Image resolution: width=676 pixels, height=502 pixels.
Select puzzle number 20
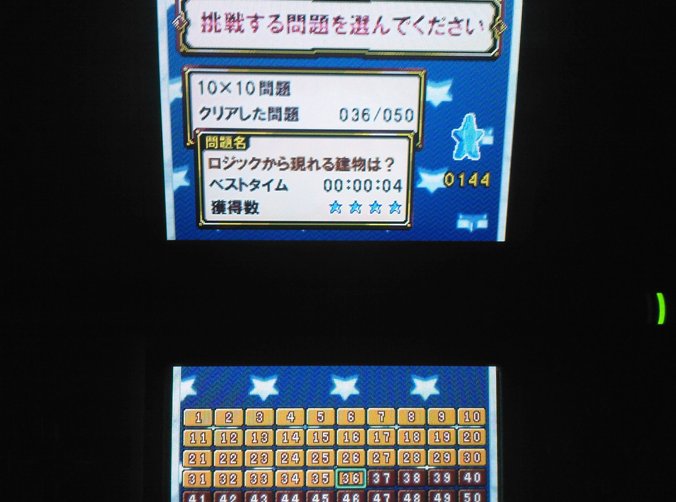tap(471, 437)
